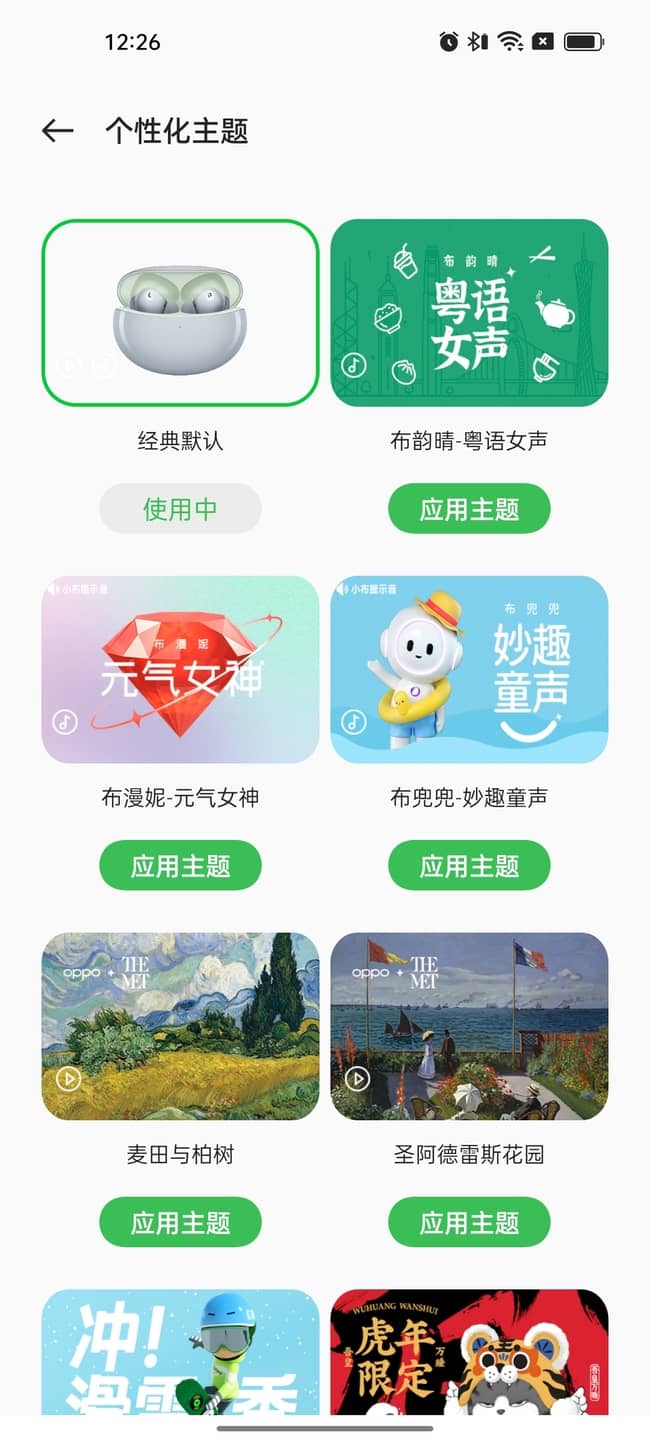The width and height of the screenshot is (650, 1444).
Task: Open the 圣阿德雷斯花园 theme card
Action: (469, 1027)
